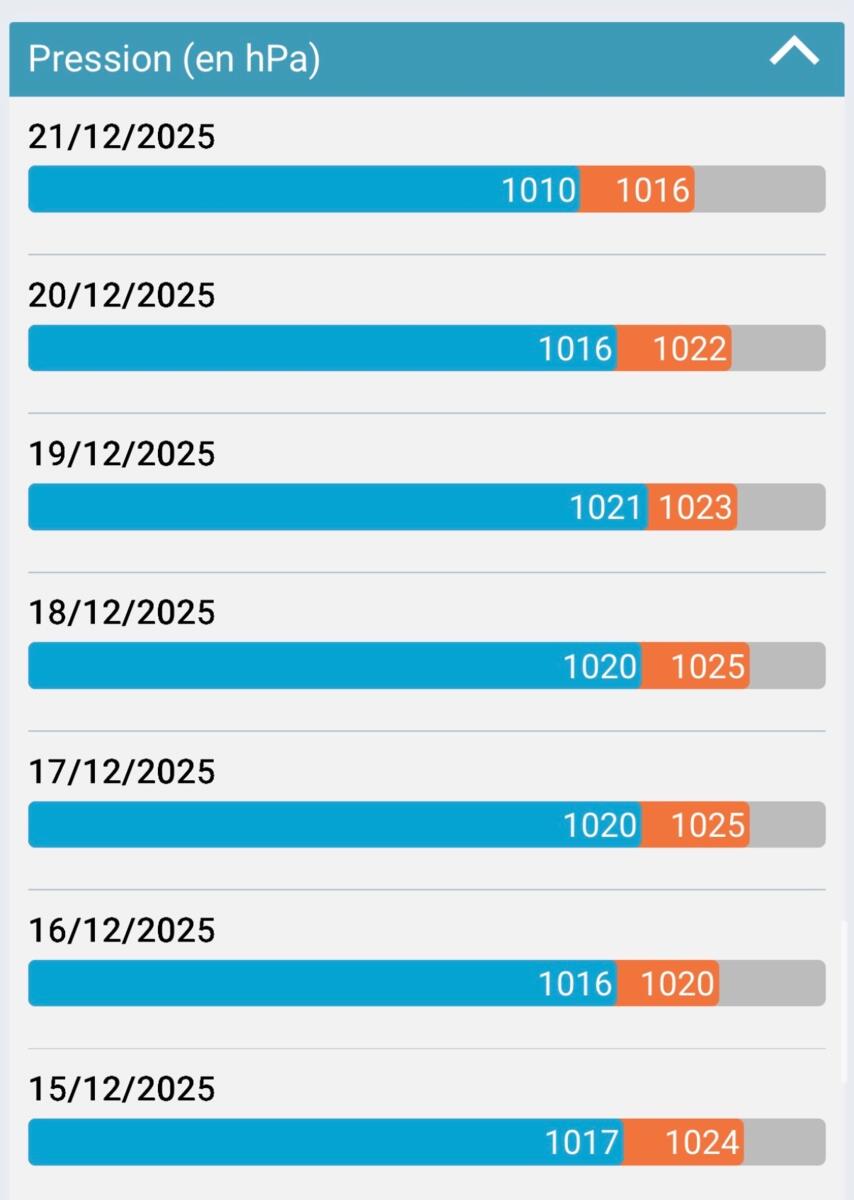Image resolution: width=854 pixels, height=1200 pixels.
Task: Collapse the Pression (en hPa) section
Action: click(x=793, y=54)
